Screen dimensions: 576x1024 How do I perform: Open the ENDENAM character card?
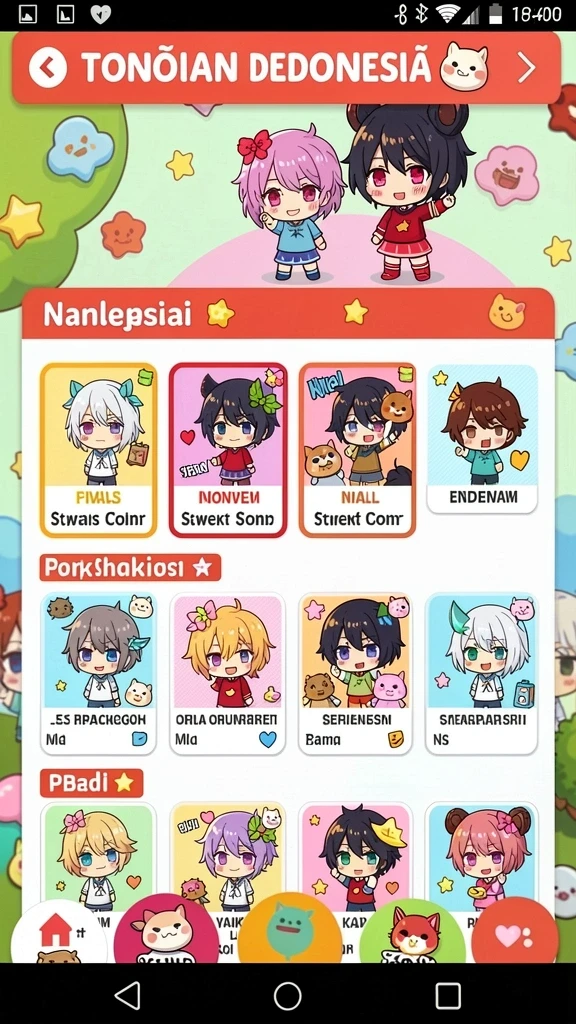(x=483, y=440)
